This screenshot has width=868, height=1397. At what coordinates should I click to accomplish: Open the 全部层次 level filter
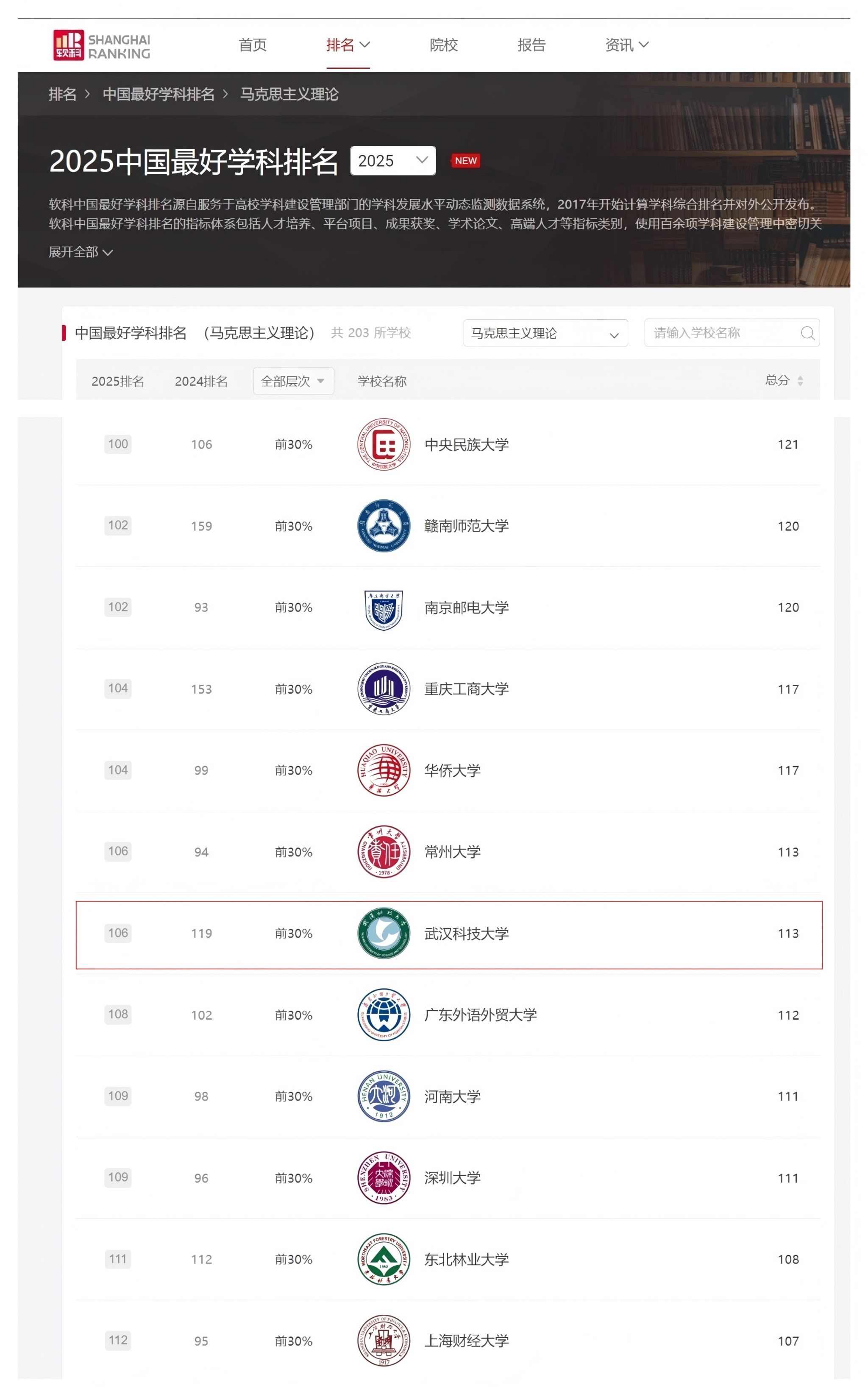[x=293, y=381]
